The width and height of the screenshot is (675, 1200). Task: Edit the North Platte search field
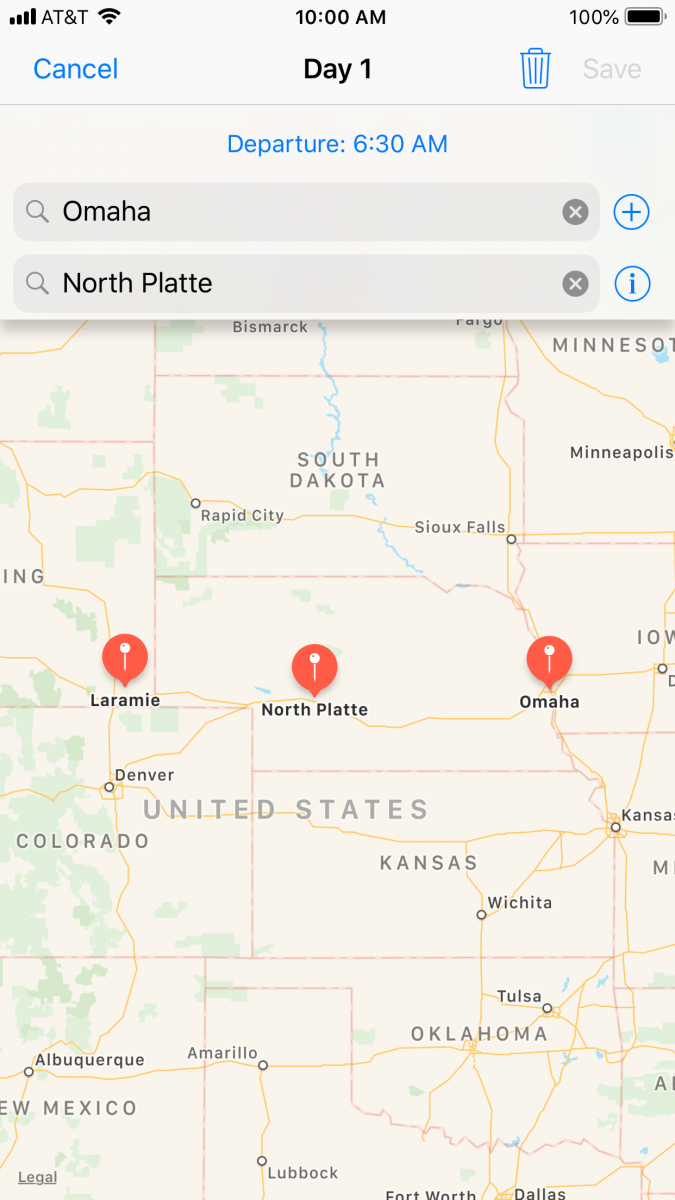click(x=306, y=284)
